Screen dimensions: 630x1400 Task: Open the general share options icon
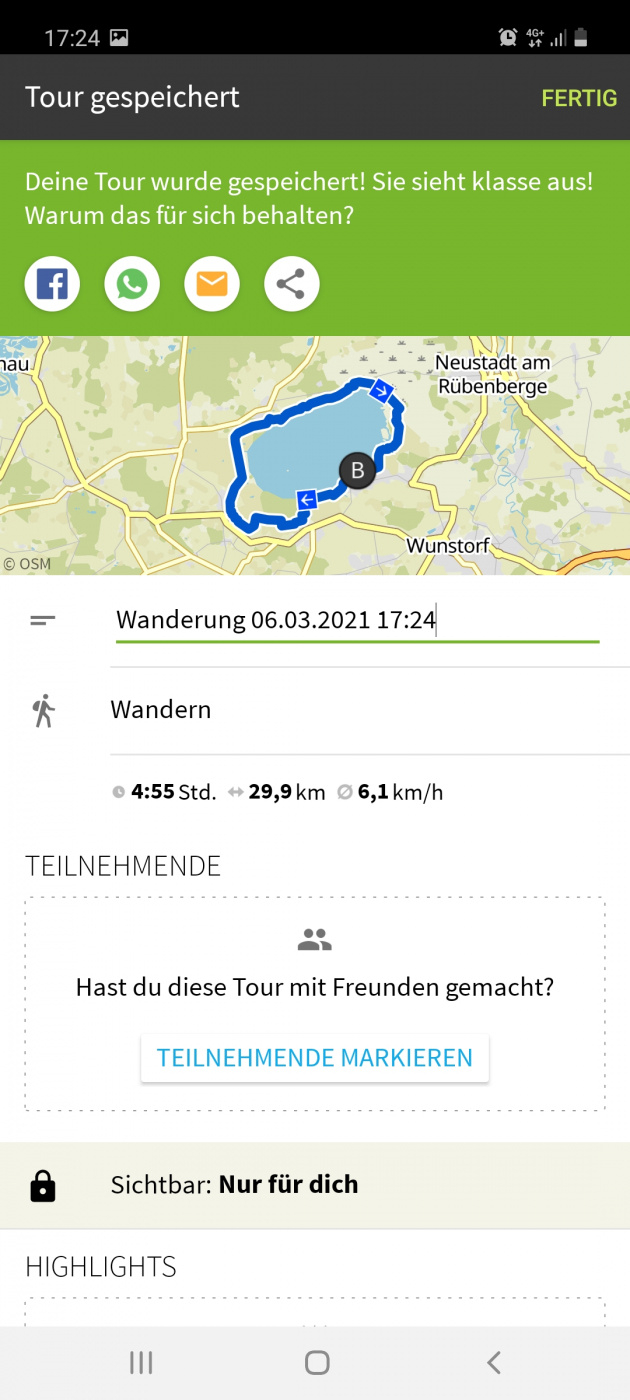291,285
